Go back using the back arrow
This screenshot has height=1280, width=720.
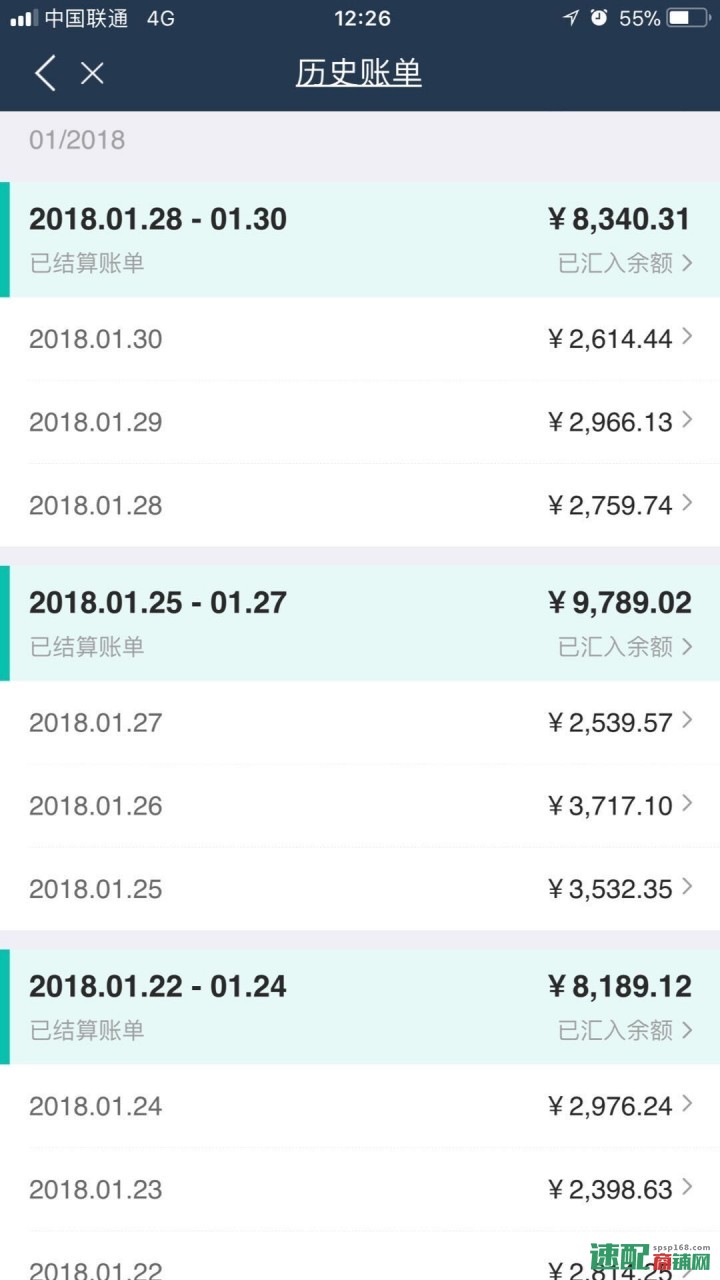click(45, 73)
